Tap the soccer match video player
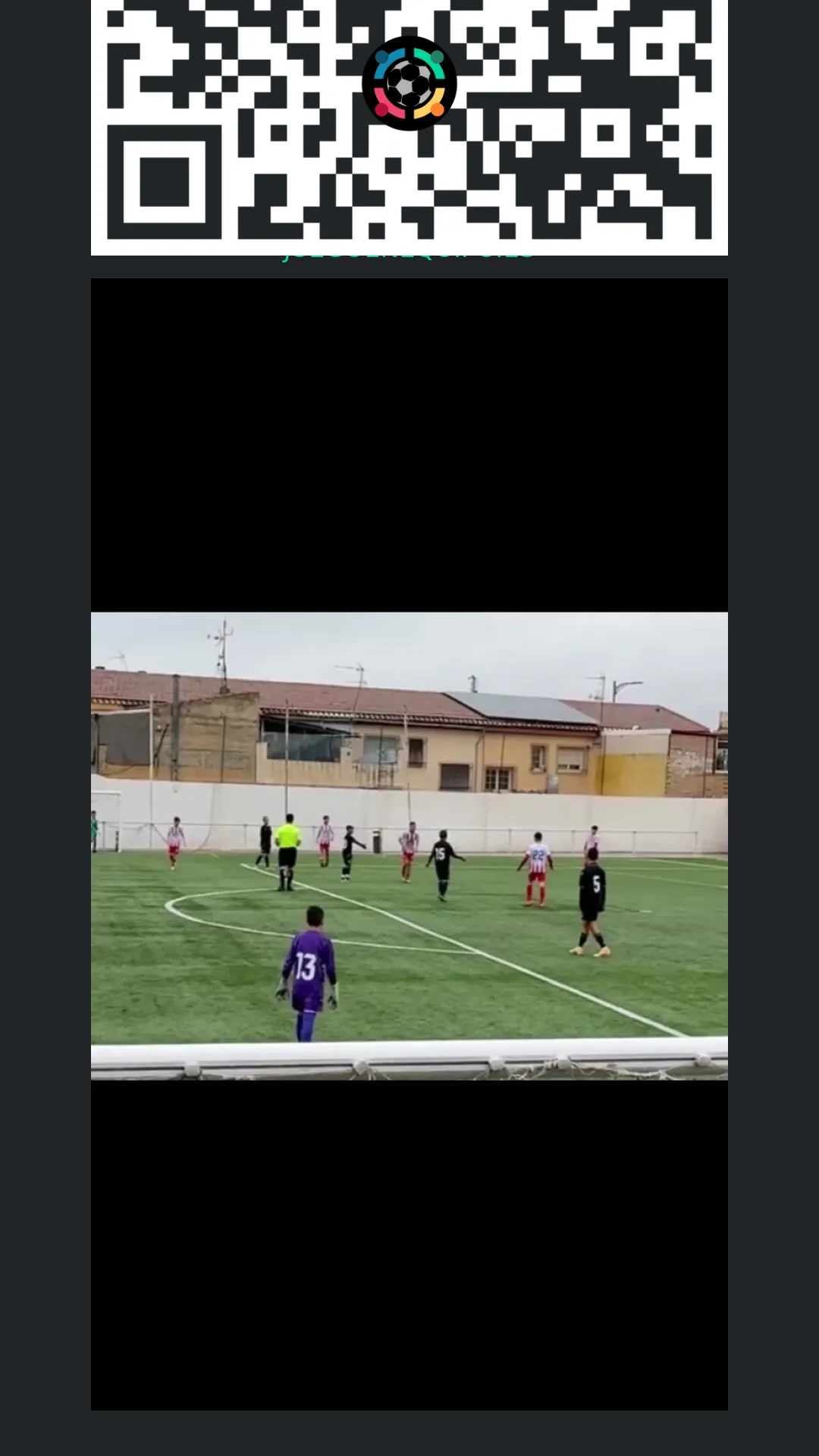 [409, 845]
